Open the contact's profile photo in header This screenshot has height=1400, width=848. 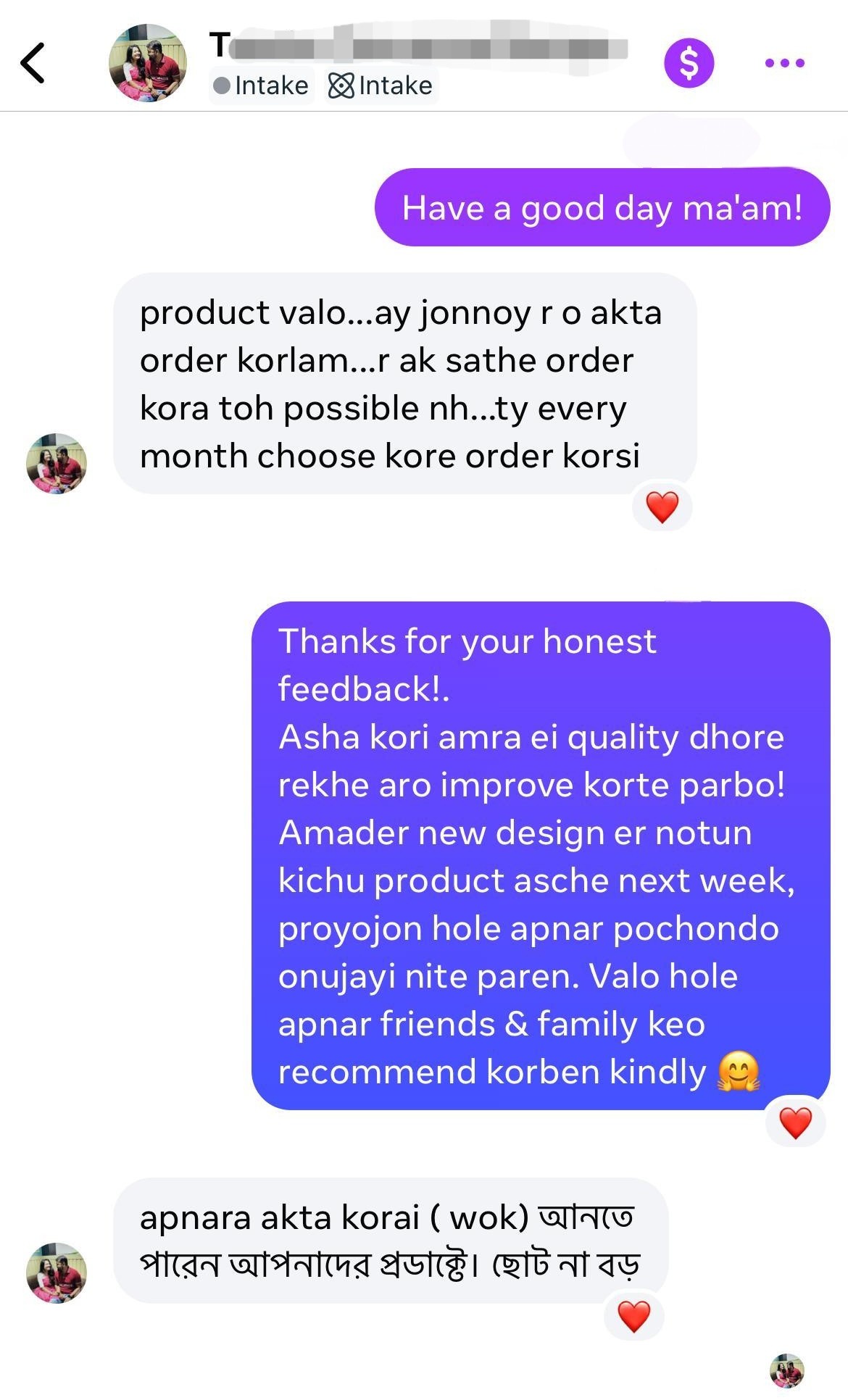pyautogui.click(x=148, y=63)
